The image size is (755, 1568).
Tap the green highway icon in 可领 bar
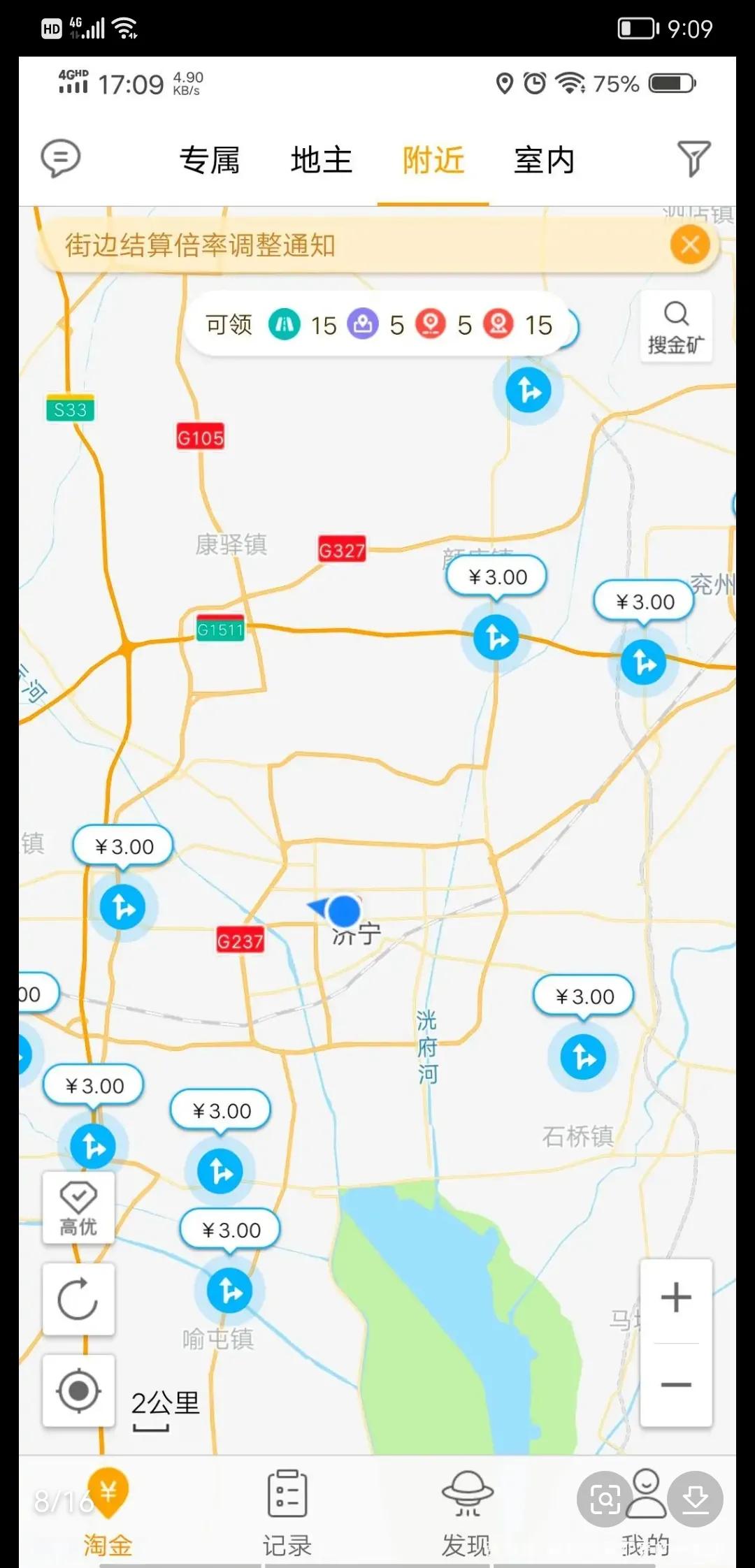click(285, 324)
